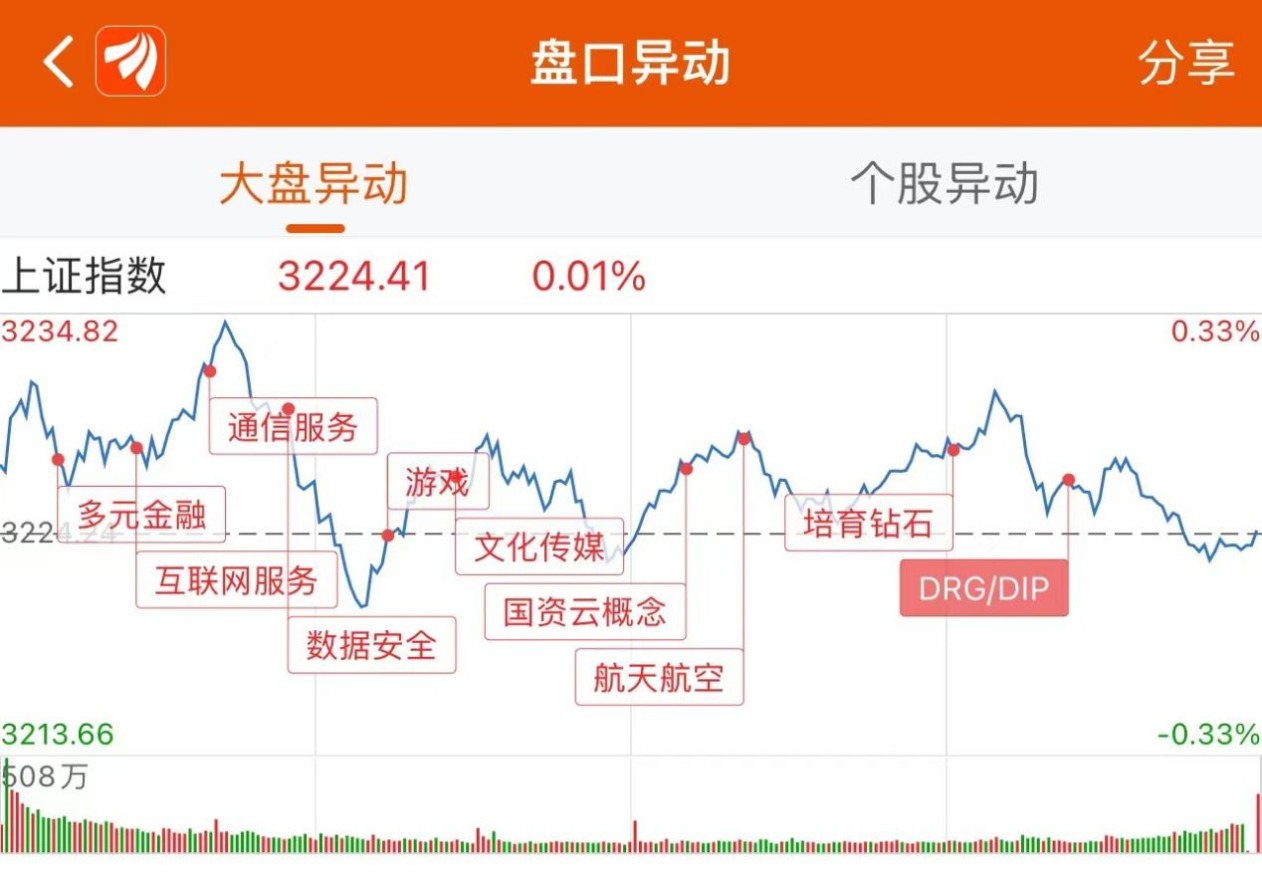The height and width of the screenshot is (878, 1262).
Task: Open the 通信服务 marker label
Action: click(x=293, y=427)
